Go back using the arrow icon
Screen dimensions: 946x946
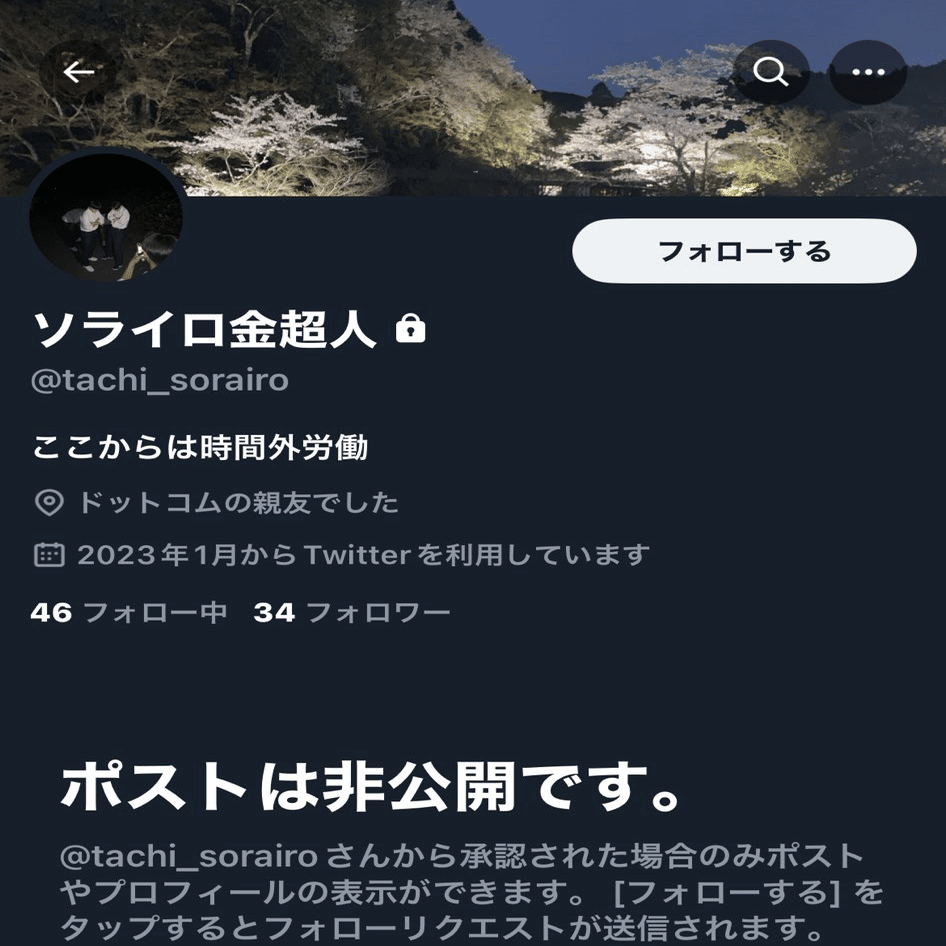coord(78,72)
